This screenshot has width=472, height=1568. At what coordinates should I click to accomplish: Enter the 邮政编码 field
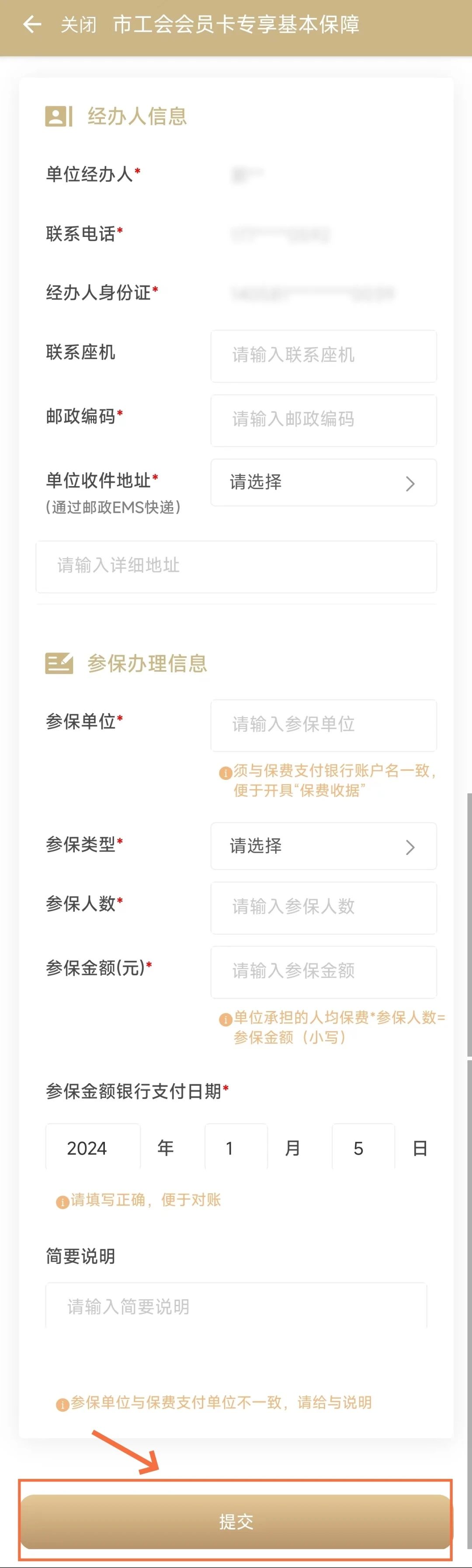323,420
